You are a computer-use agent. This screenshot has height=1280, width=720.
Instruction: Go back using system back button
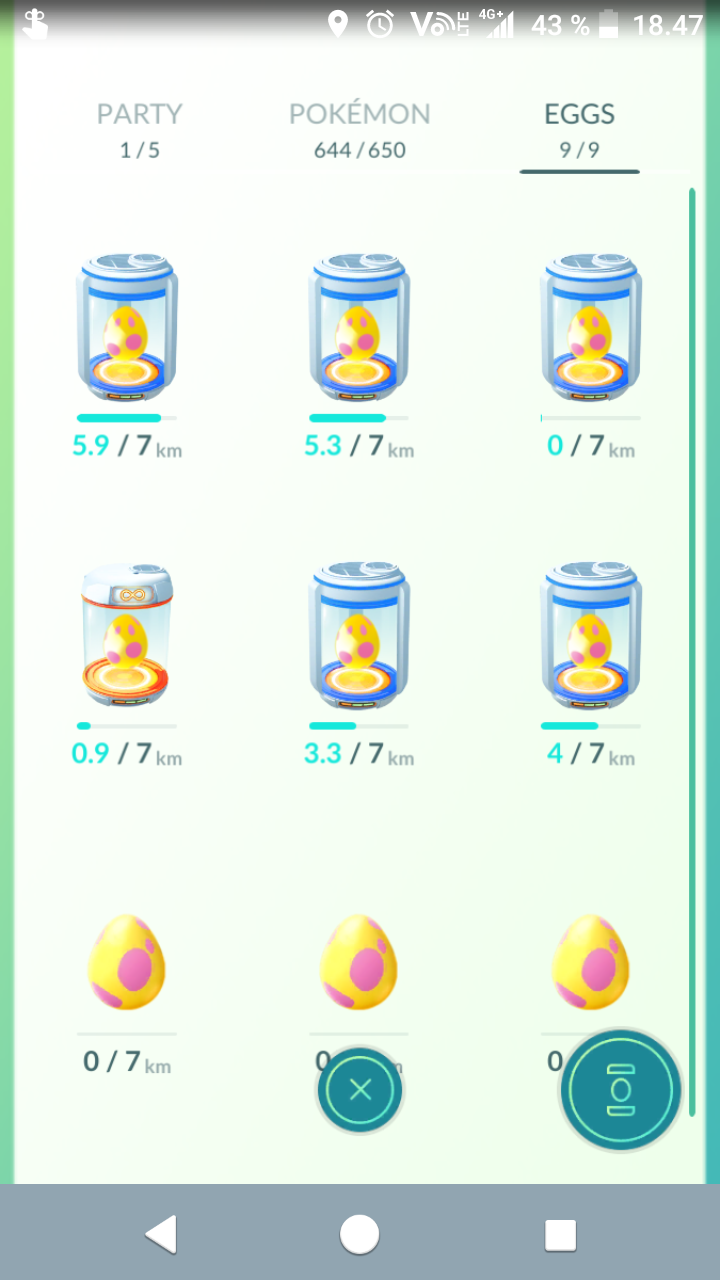click(x=161, y=1235)
